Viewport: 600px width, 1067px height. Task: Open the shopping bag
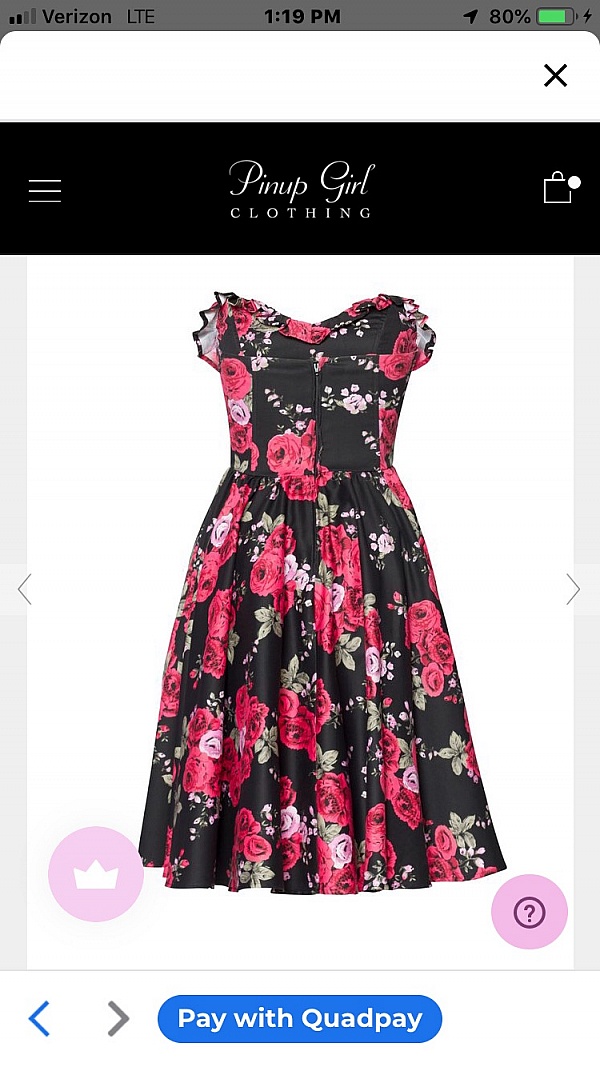(558, 188)
